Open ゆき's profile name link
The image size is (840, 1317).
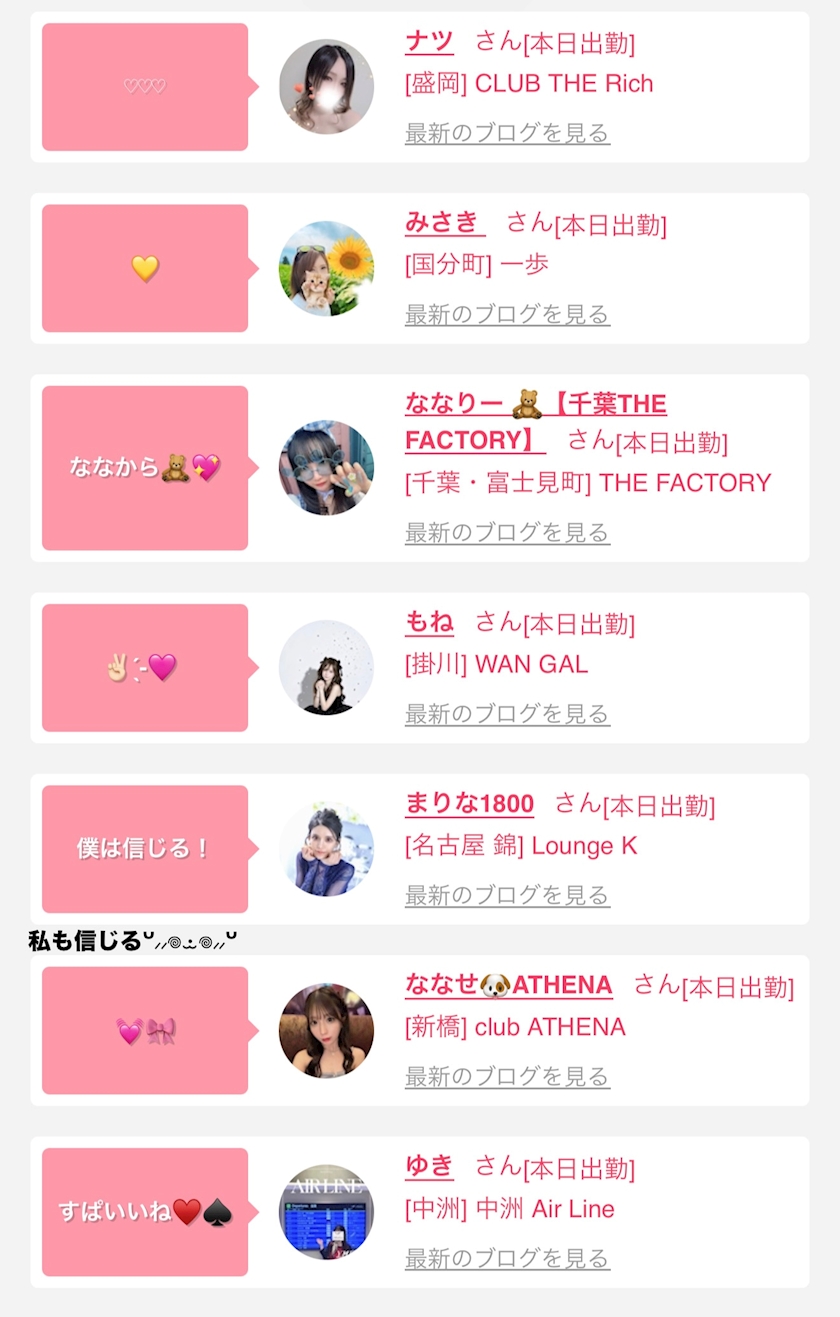click(x=429, y=1166)
